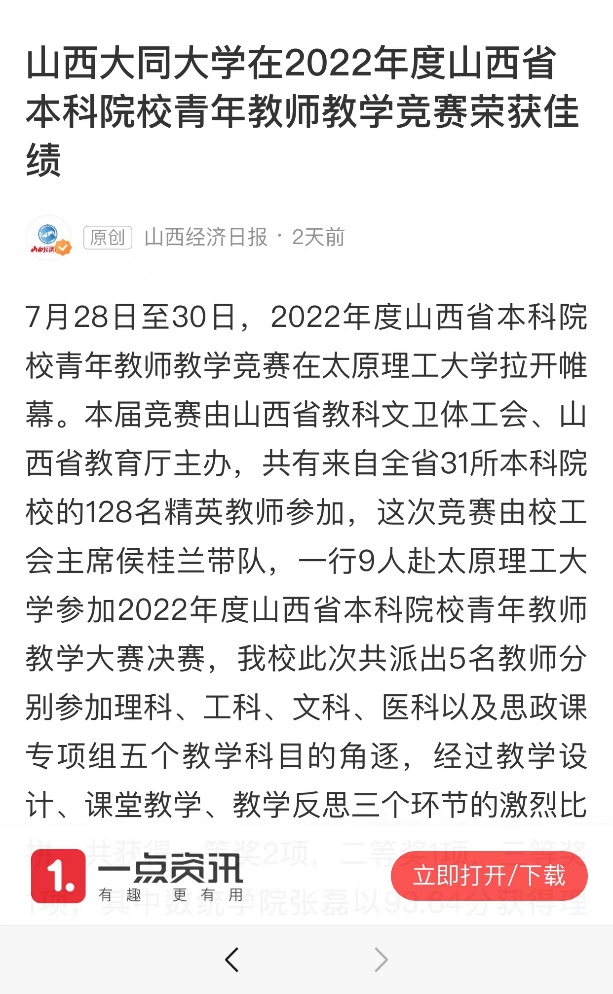This screenshot has width=613, height=994.
Task: Open the 山西经济日报 author avatar
Action: pyautogui.click(x=48, y=237)
